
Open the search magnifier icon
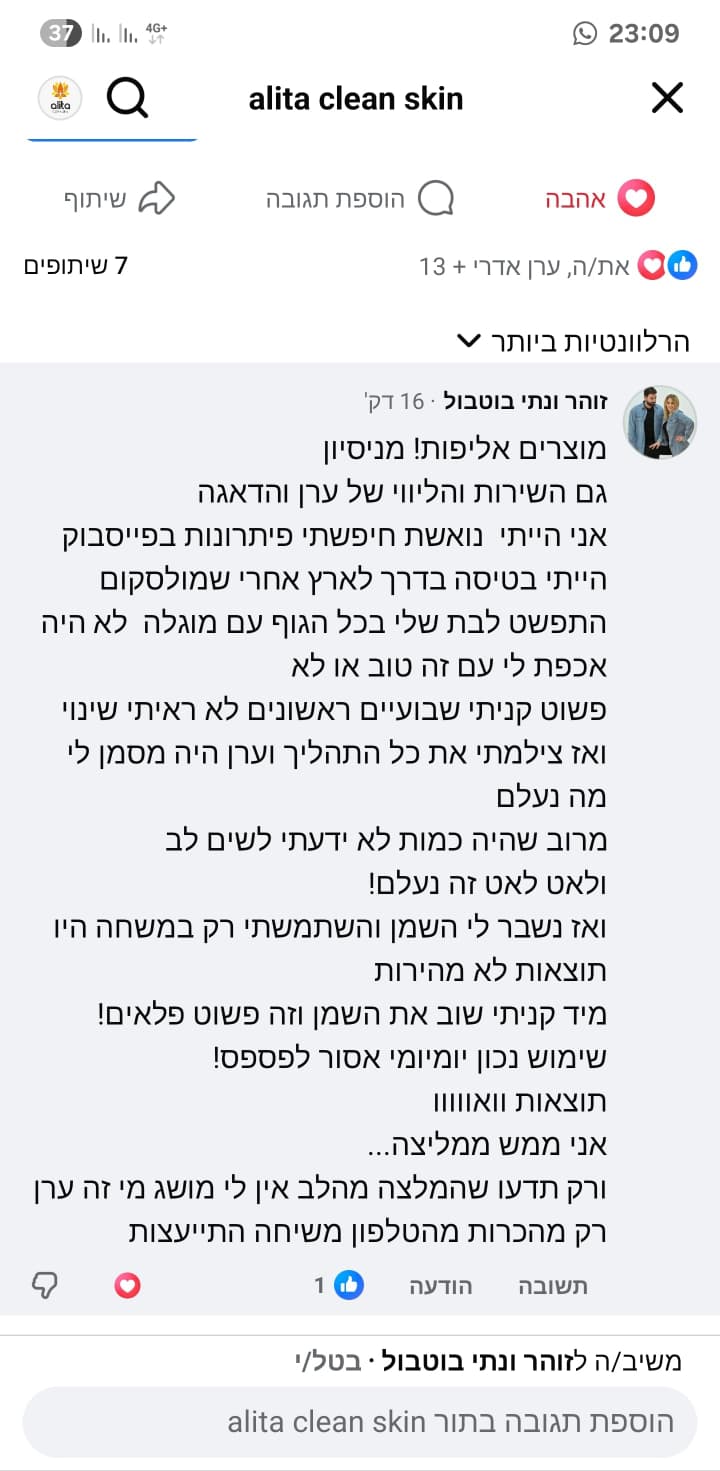tap(128, 98)
